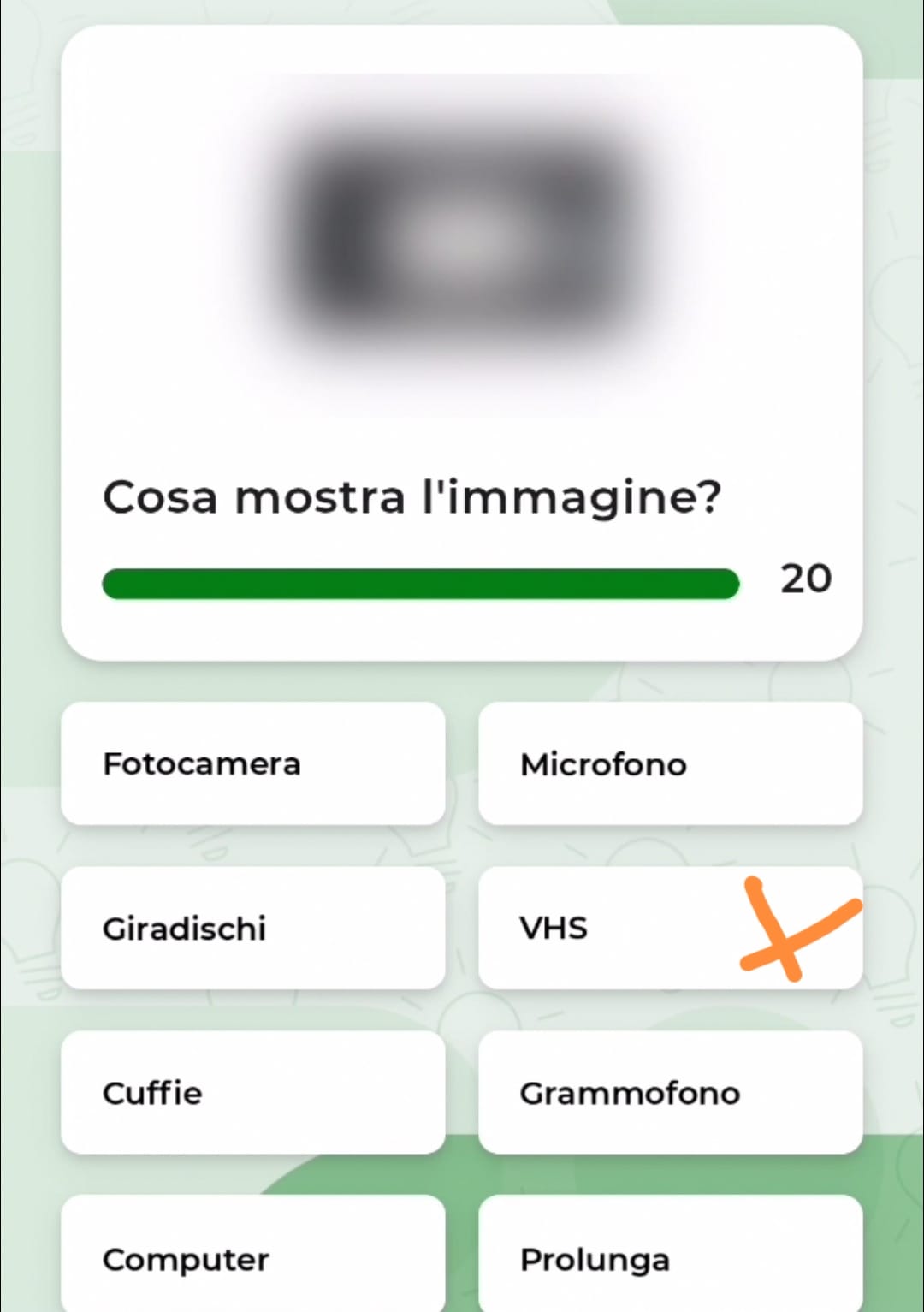
Task: Choose the Computer option
Action: click(253, 1256)
